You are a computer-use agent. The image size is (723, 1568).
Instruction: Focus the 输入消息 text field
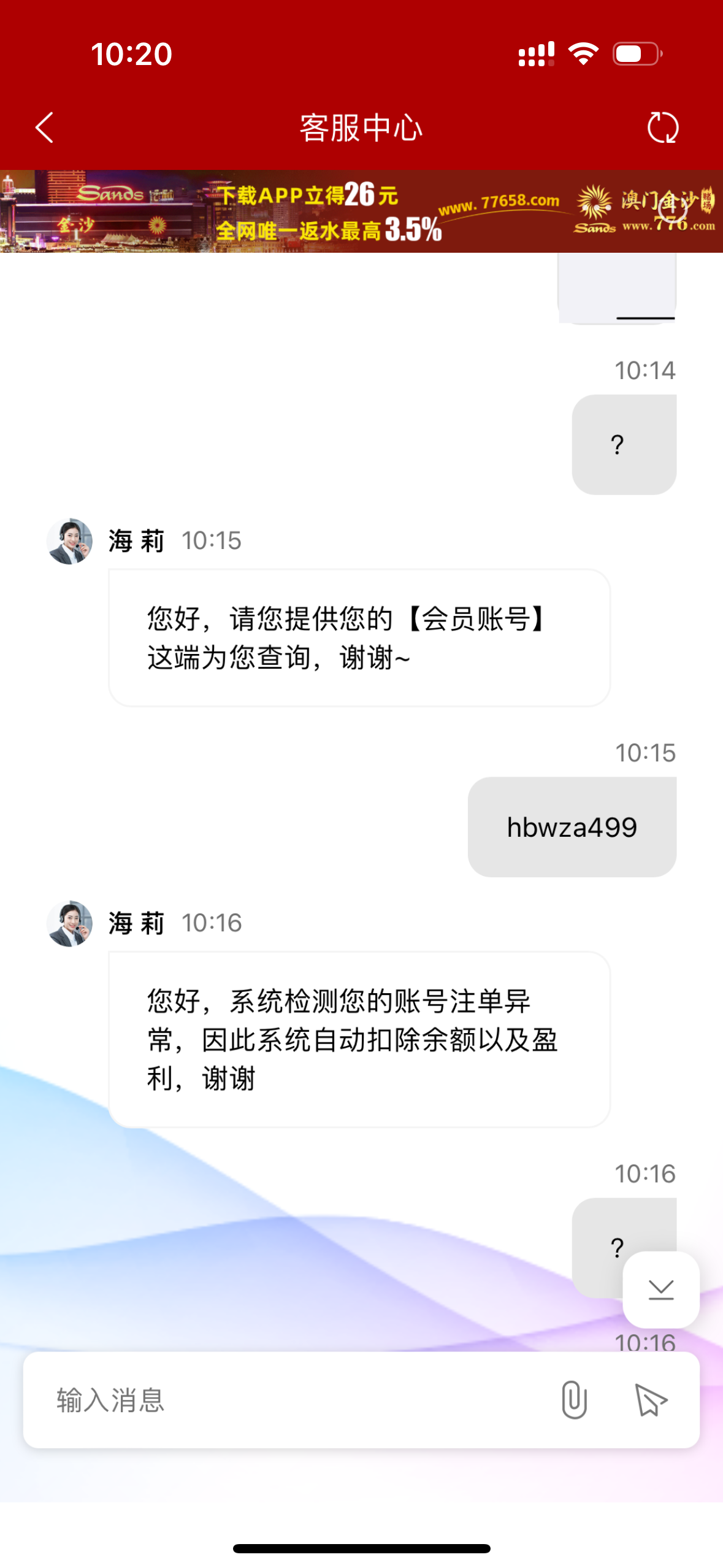coord(294,1401)
